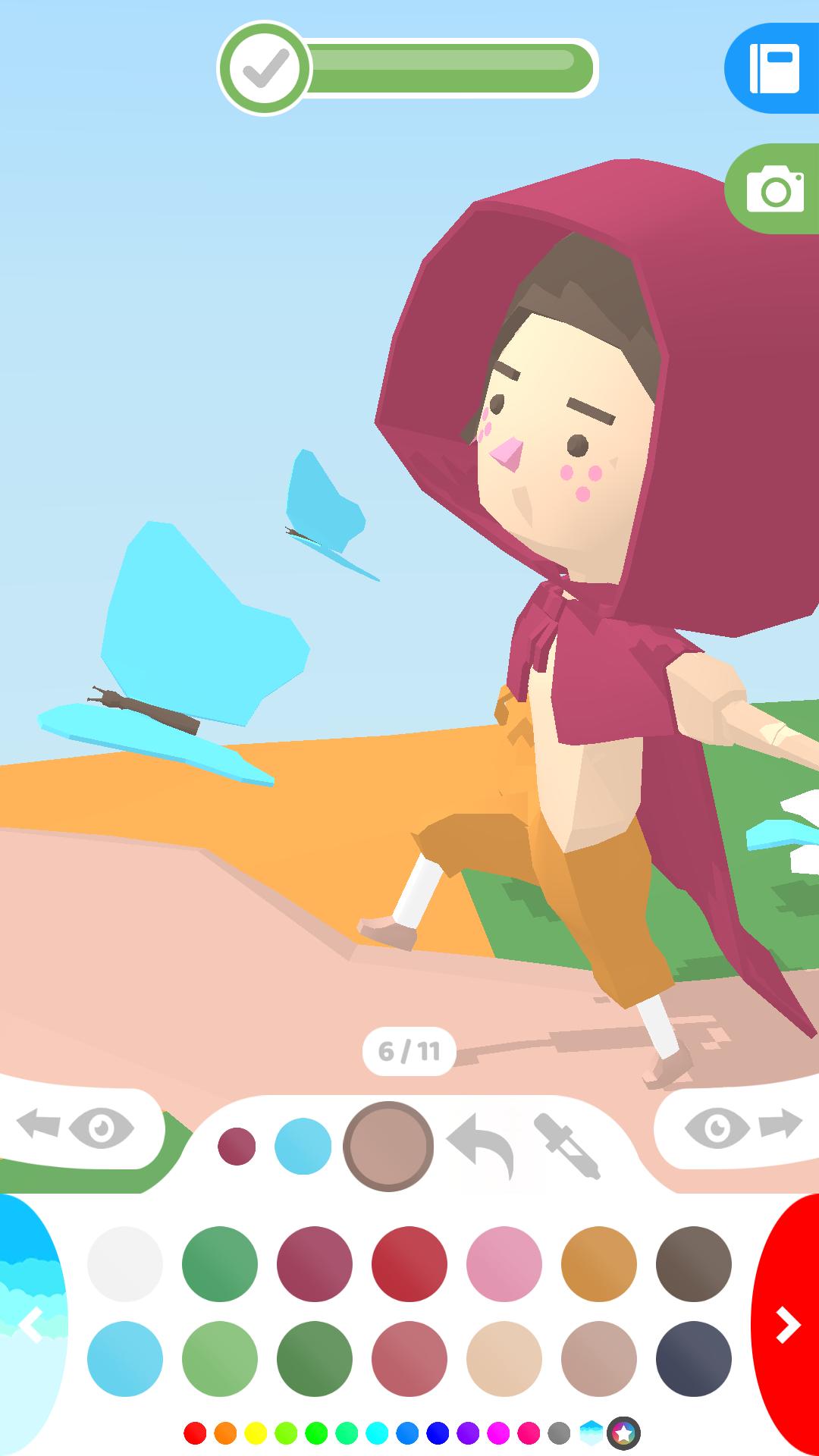Switch to the yellow palette dot
This screenshot has width=819, height=1456.
256,1433
